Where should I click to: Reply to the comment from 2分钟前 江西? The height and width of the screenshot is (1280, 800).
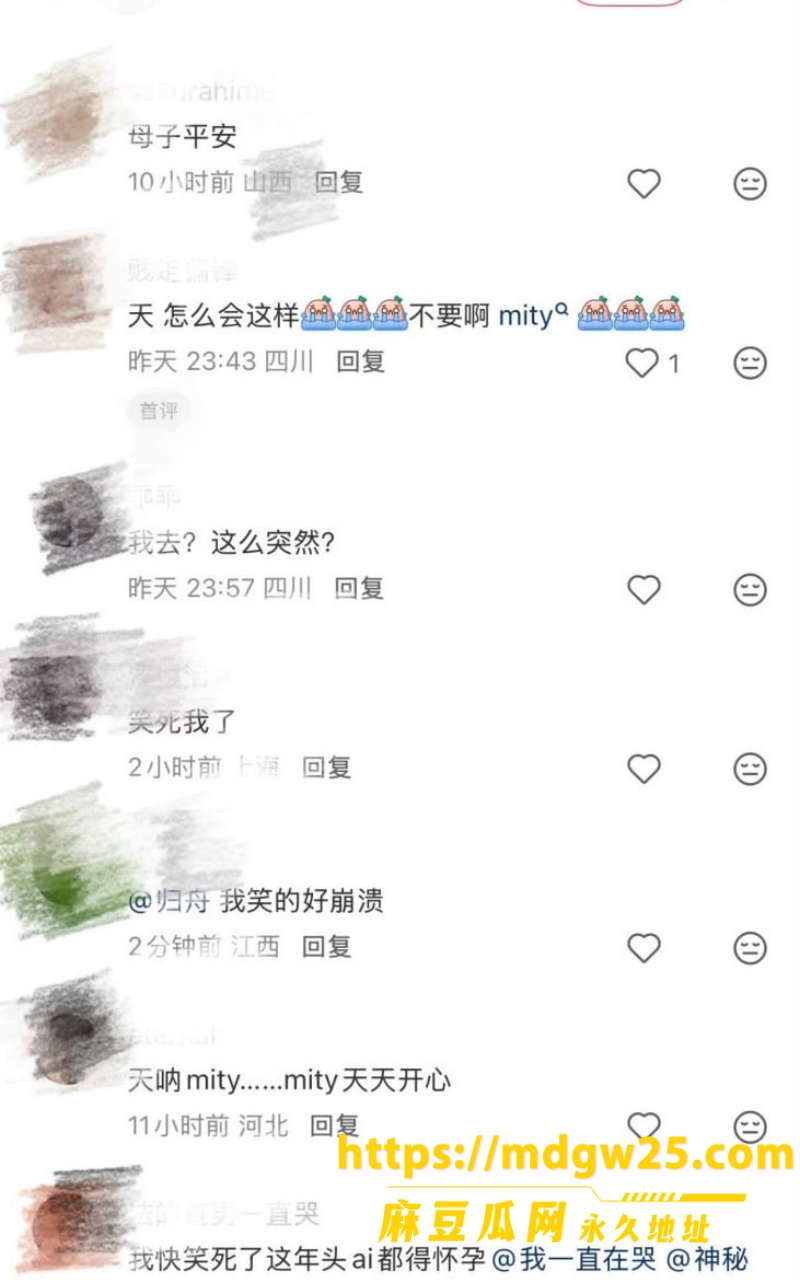(x=327, y=945)
